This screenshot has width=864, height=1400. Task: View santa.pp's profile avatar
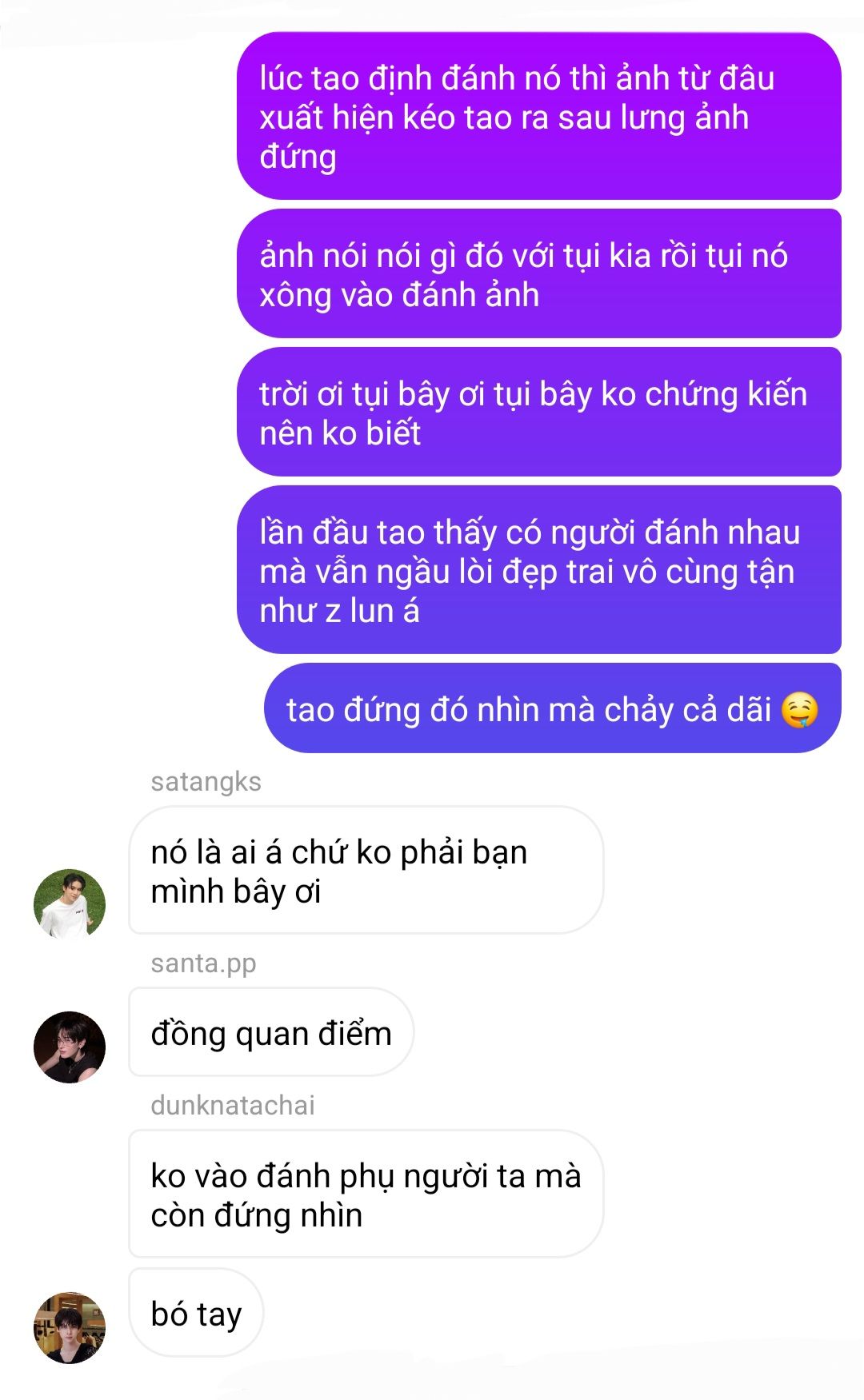click(70, 1047)
